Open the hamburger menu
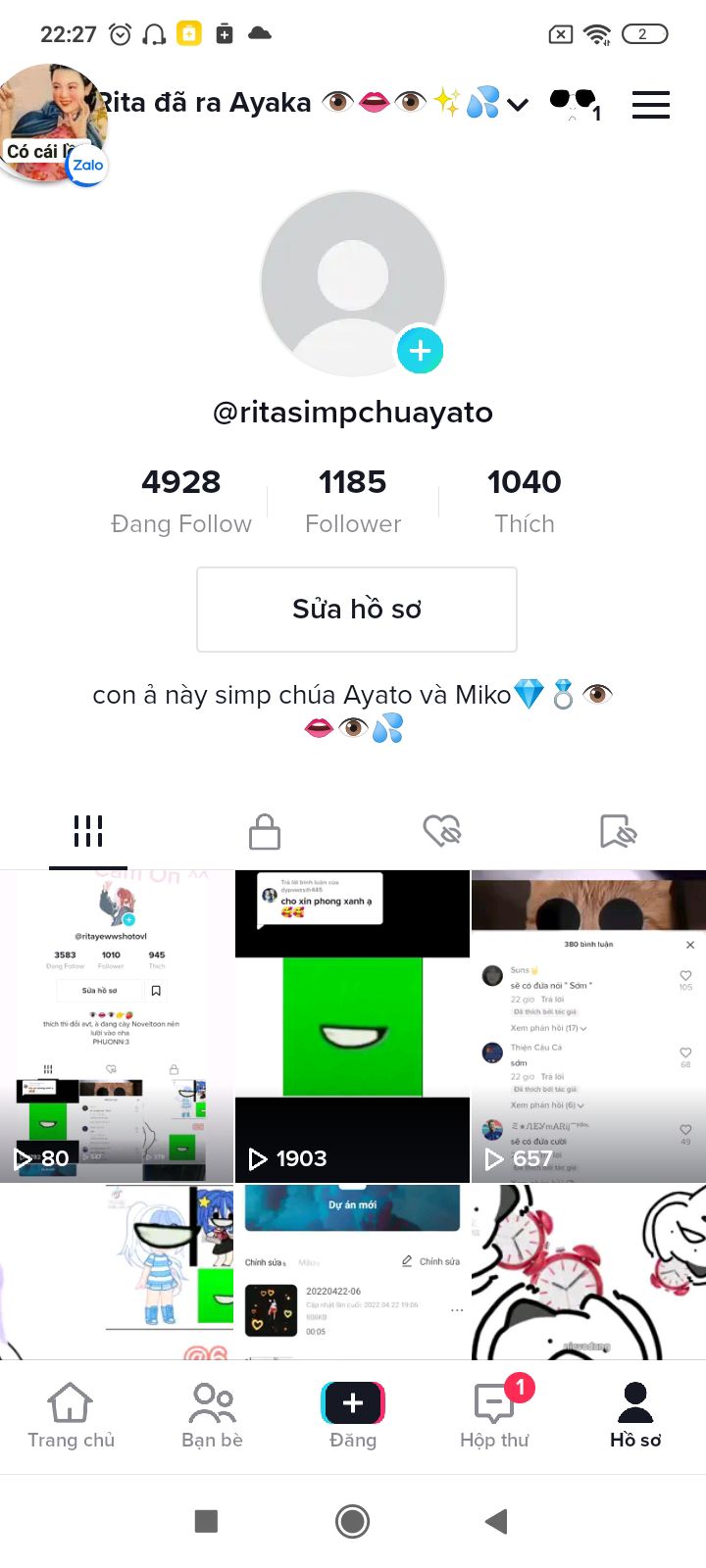This screenshot has width=706, height=1568. click(651, 104)
